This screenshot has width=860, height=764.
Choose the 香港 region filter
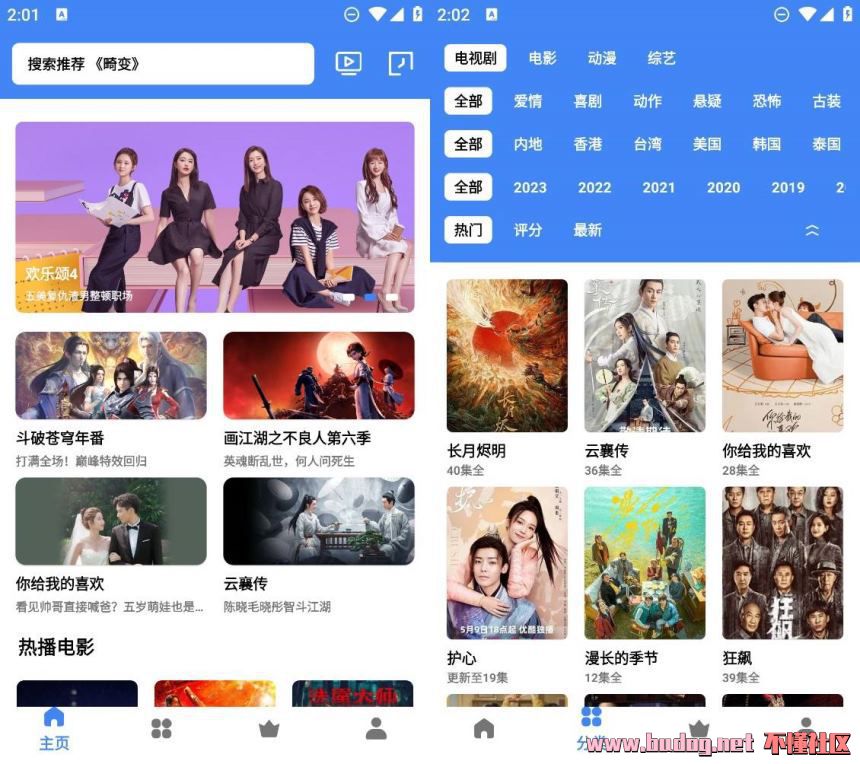588,145
